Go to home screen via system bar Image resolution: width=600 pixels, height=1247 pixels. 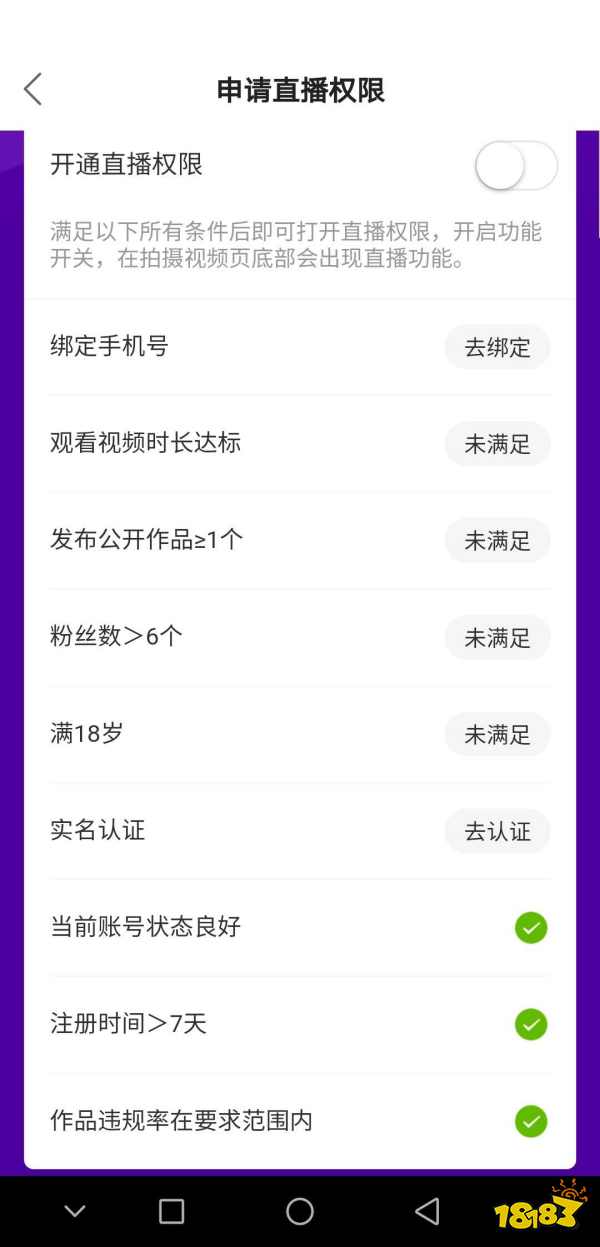click(300, 1212)
